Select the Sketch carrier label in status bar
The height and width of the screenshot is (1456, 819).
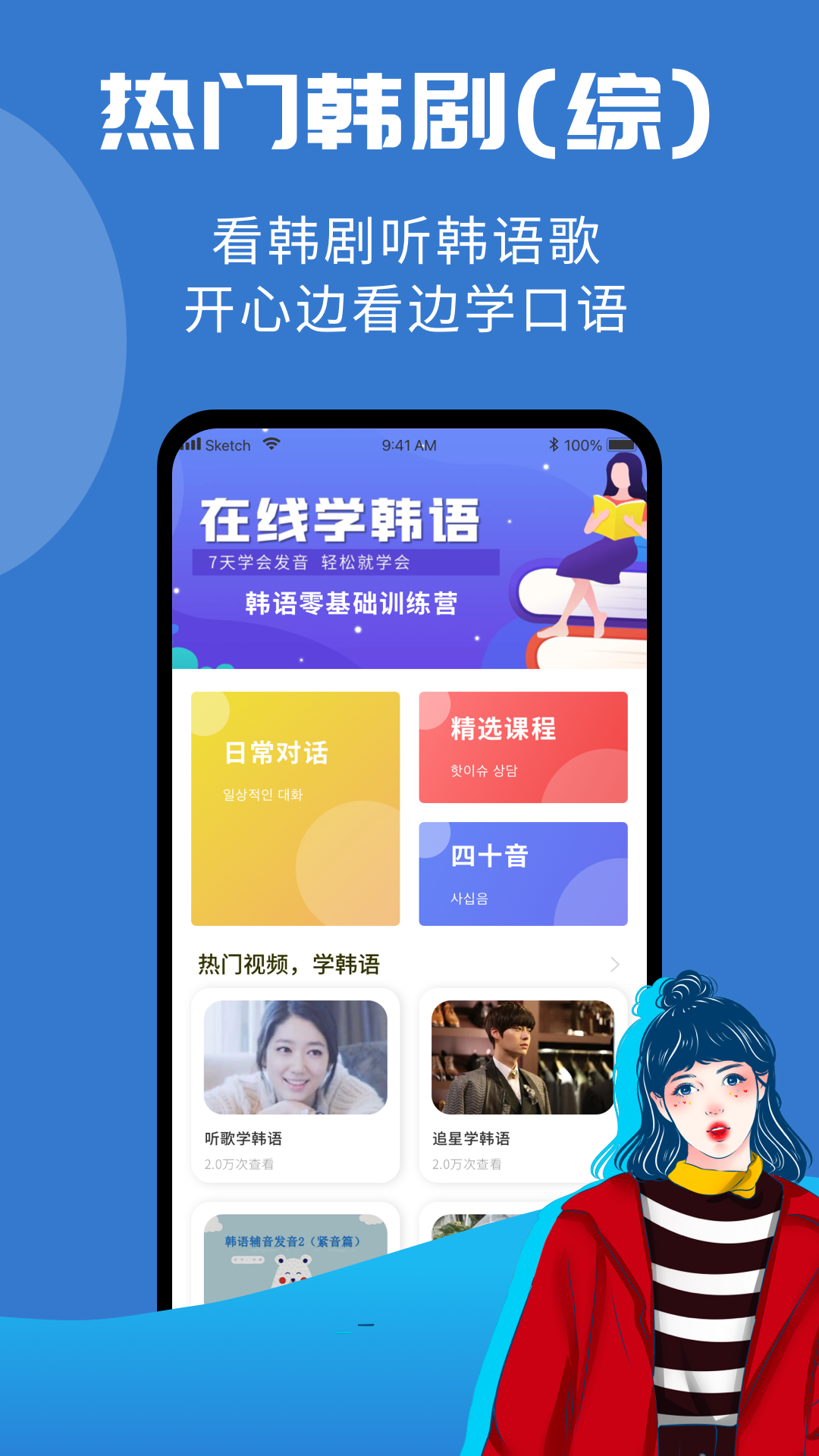tap(230, 445)
